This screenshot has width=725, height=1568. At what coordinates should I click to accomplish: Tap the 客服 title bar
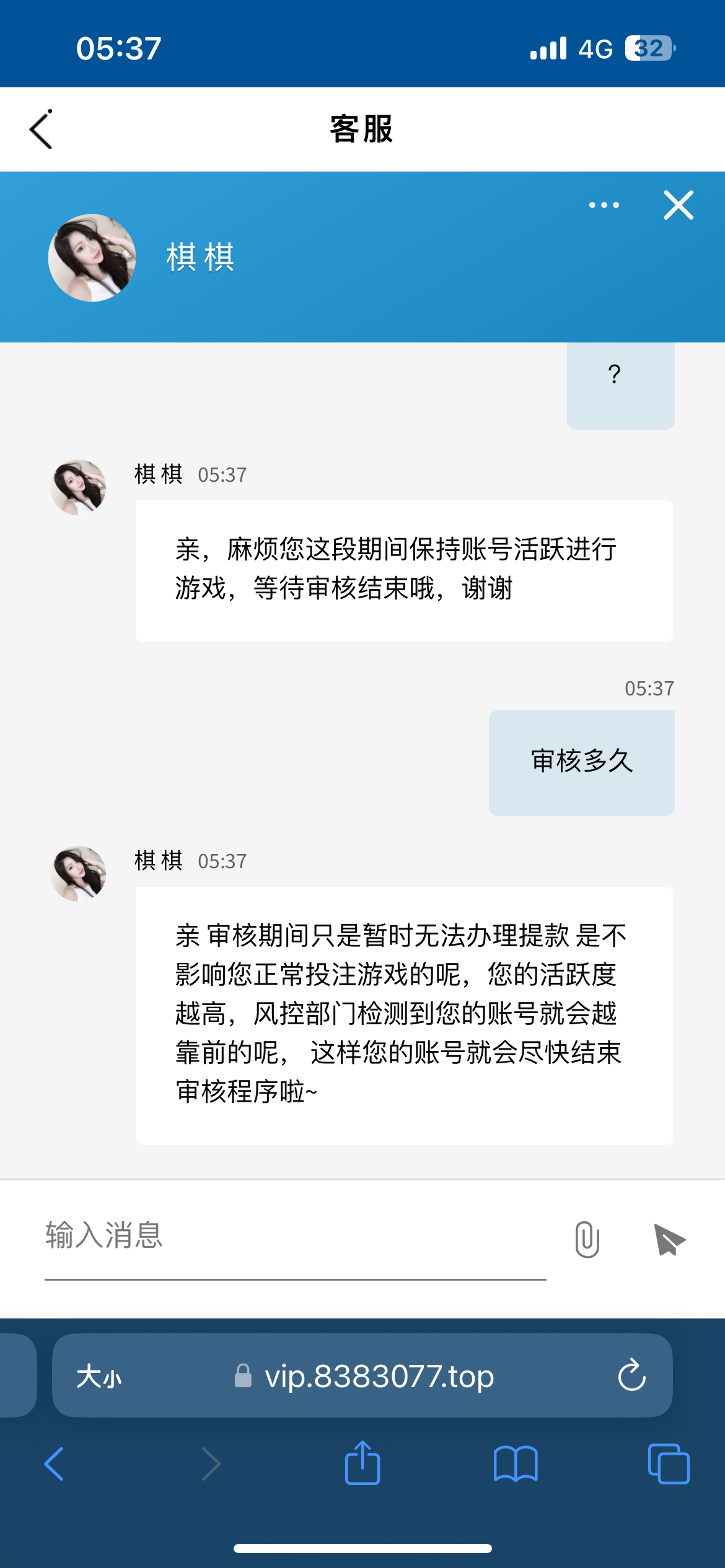(361, 130)
